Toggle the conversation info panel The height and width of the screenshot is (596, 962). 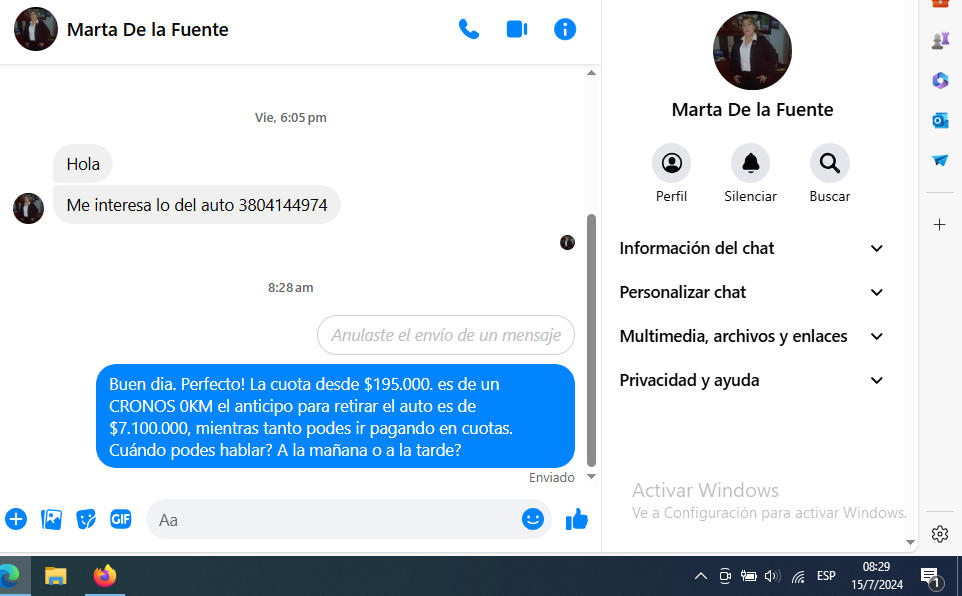click(x=565, y=29)
